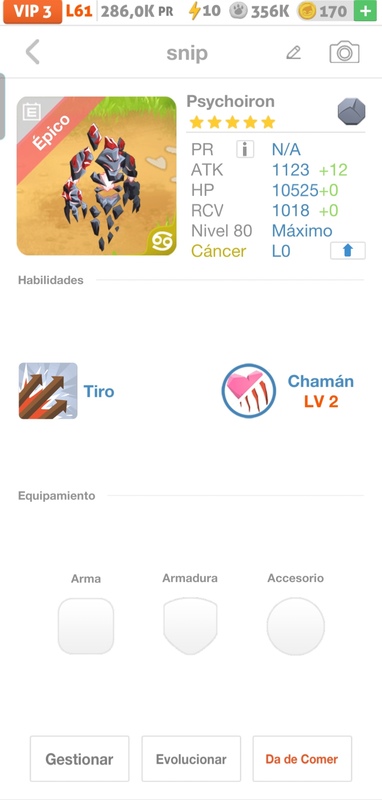Open the Gestionar button
This screenshot has width=382, height=800.
[80, 759]
